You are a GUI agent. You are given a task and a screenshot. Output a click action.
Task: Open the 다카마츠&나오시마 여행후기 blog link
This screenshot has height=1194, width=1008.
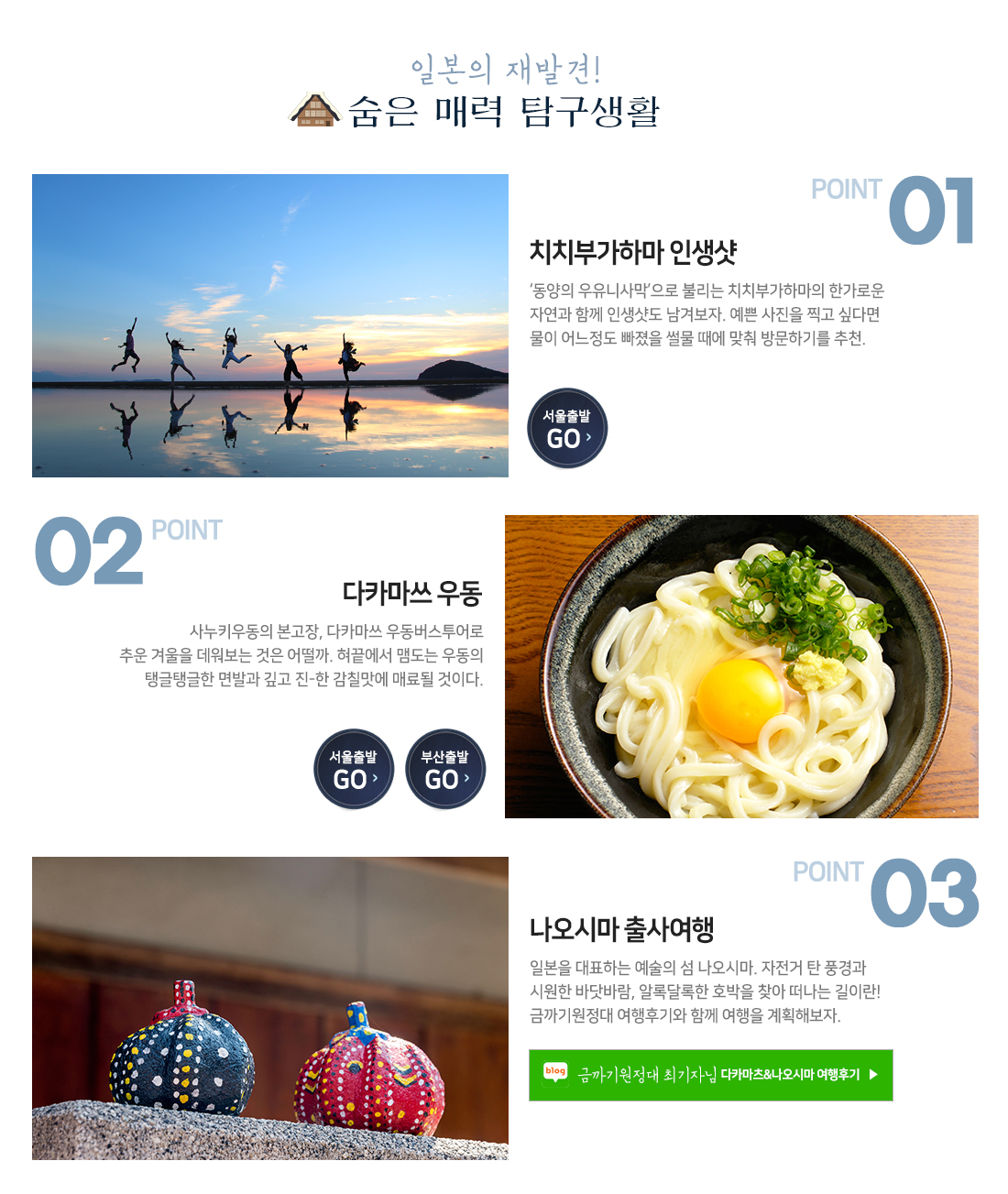(x=710, y=1075)
